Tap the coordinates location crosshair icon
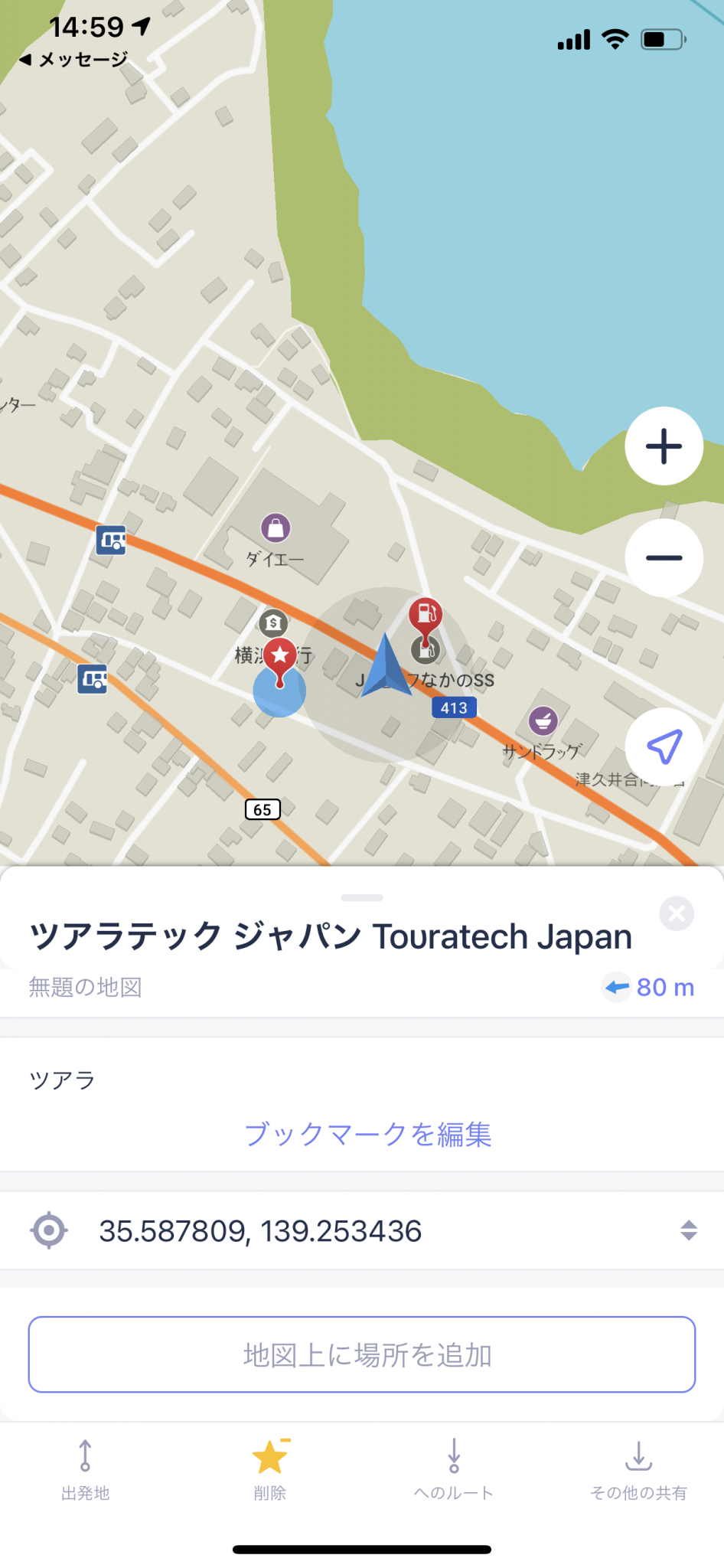 [49, 1230]
